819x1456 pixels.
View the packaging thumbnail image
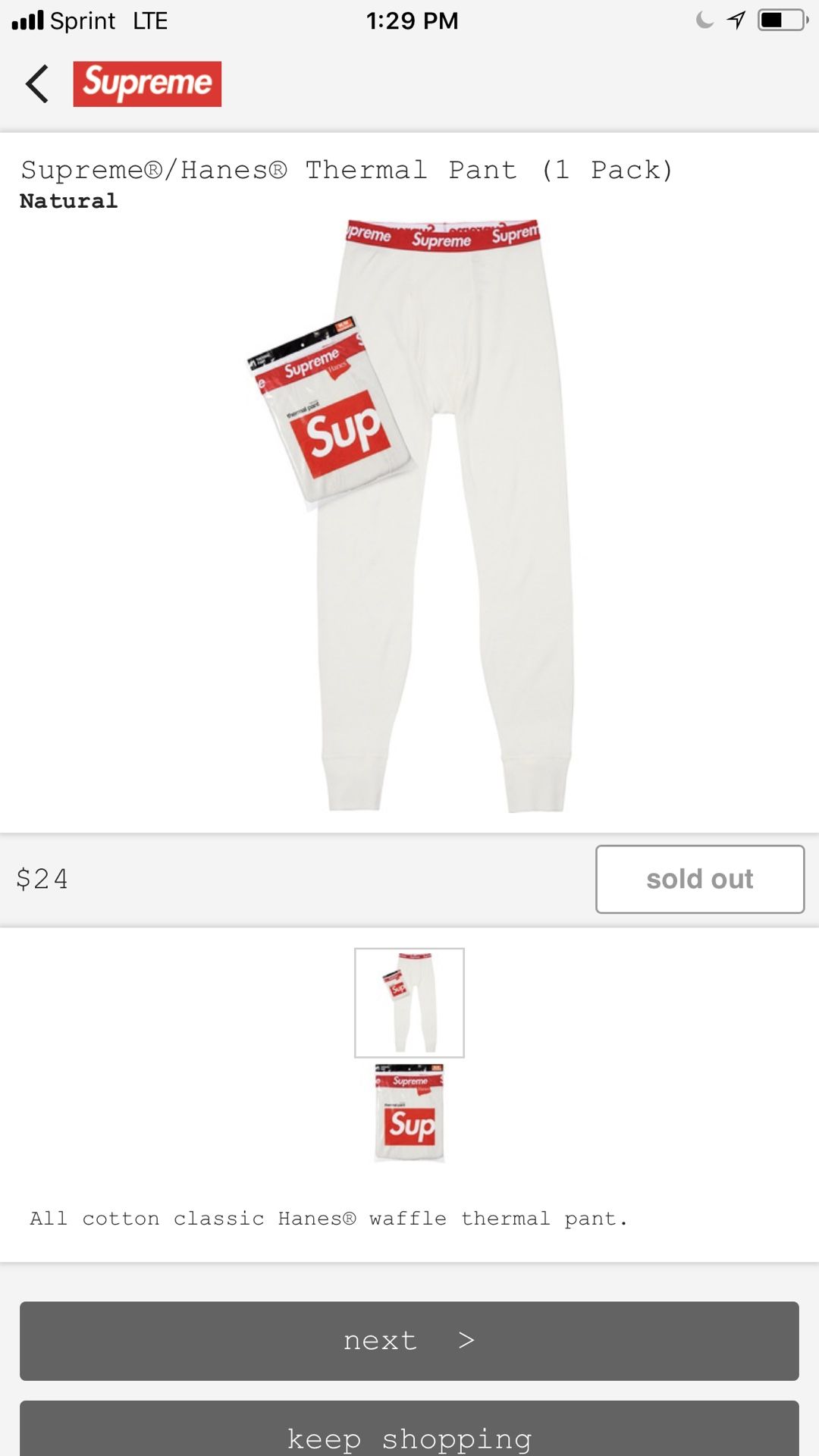[x=409, y=1112]
